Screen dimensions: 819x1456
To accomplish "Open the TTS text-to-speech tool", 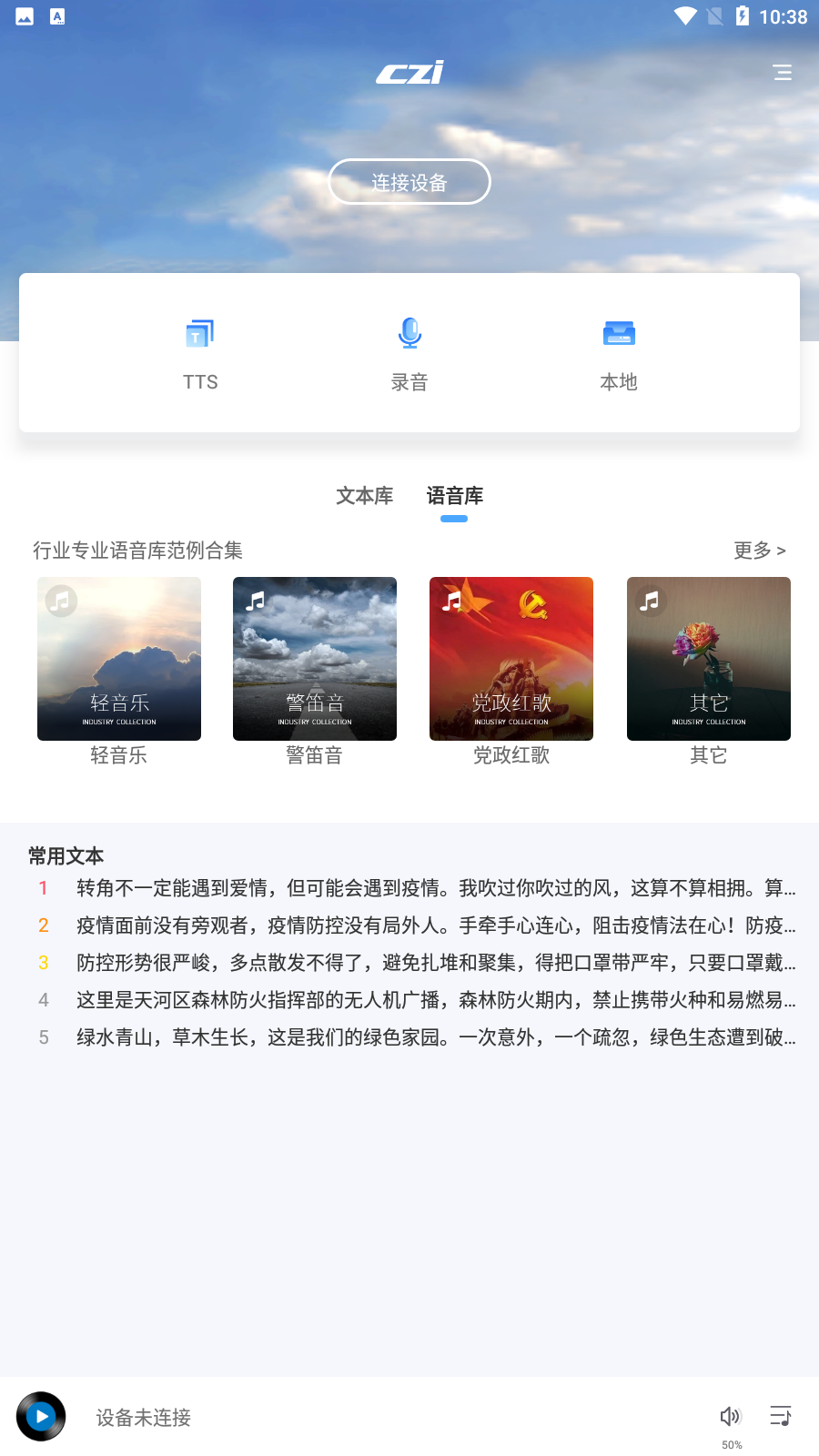I will click(x=199, y=353).
